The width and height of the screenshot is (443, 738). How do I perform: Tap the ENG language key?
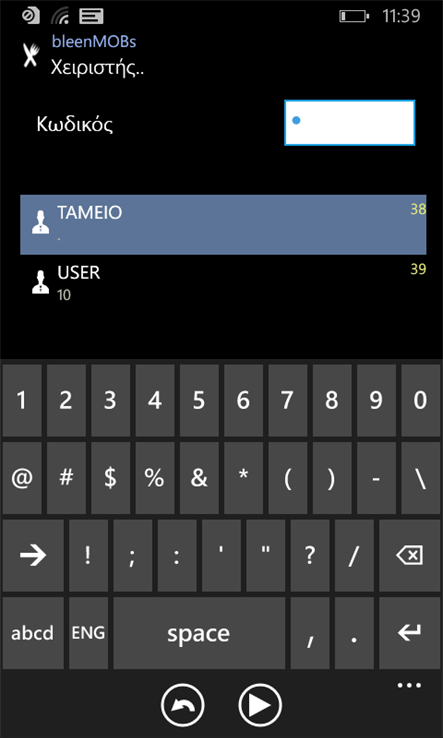89,633
